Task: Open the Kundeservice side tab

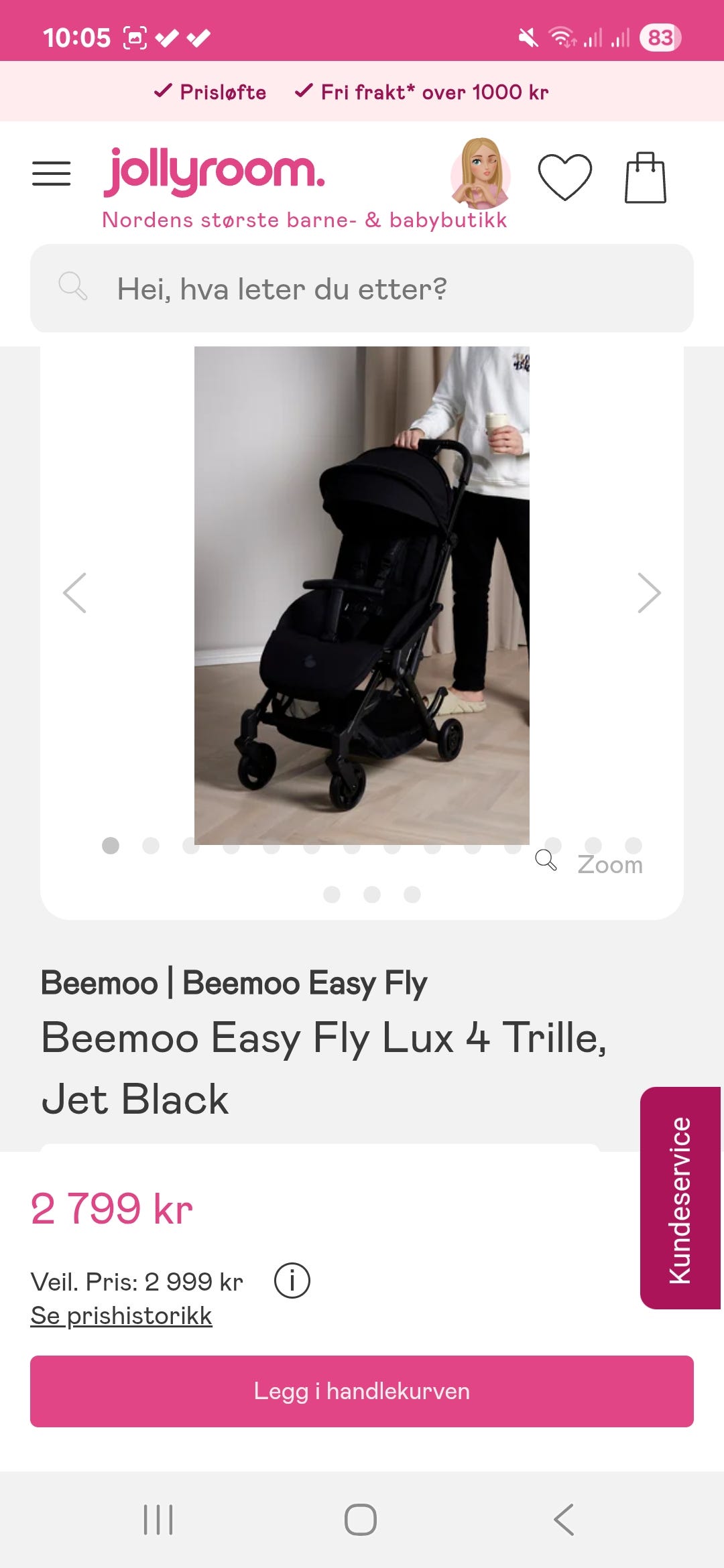Action: pos(680,1198)
